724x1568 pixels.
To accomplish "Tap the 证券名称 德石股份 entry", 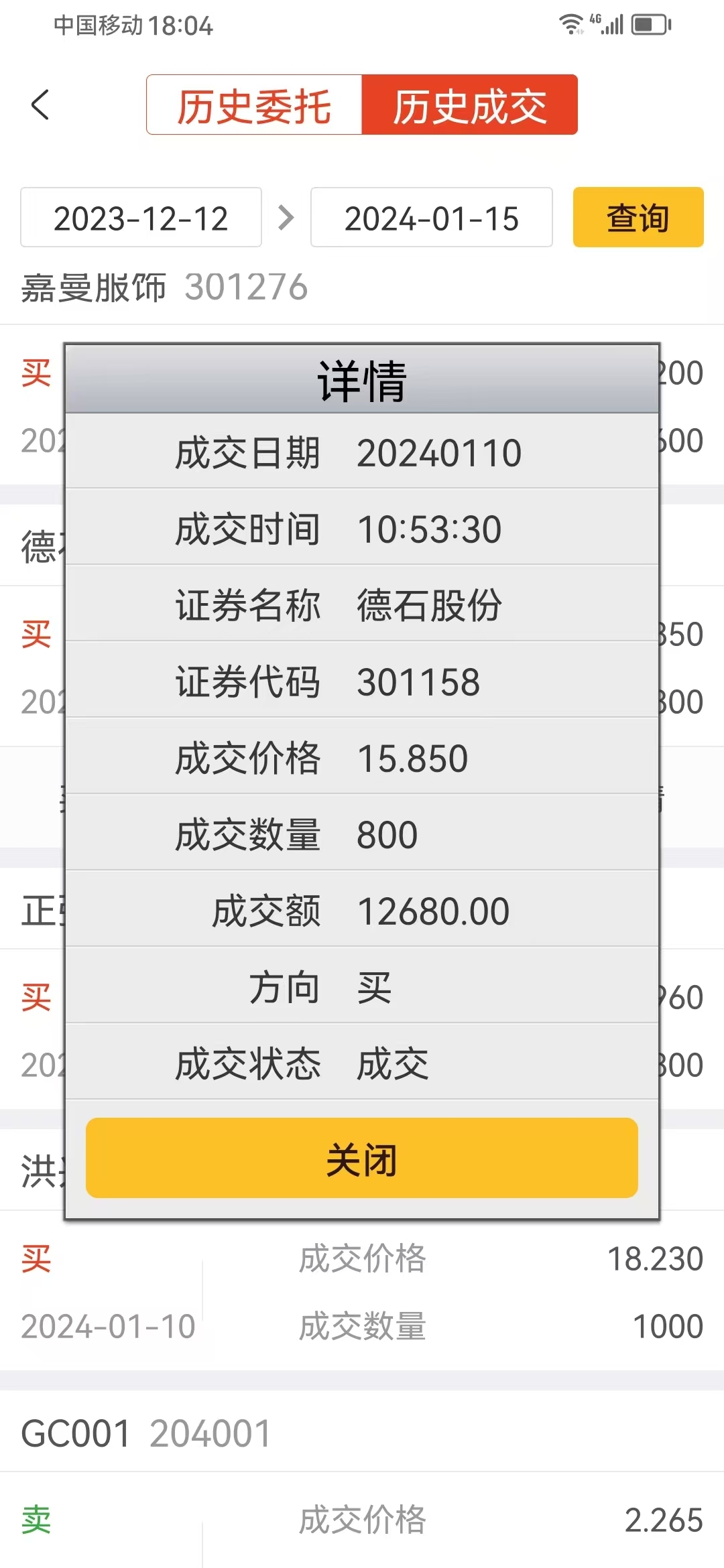I will [362, 605].
